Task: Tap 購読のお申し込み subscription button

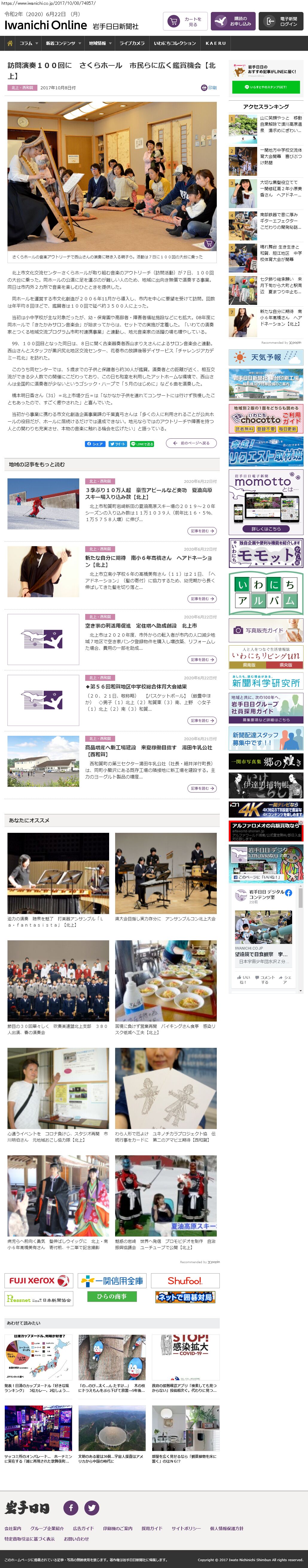Action: (x=233, y=21)
